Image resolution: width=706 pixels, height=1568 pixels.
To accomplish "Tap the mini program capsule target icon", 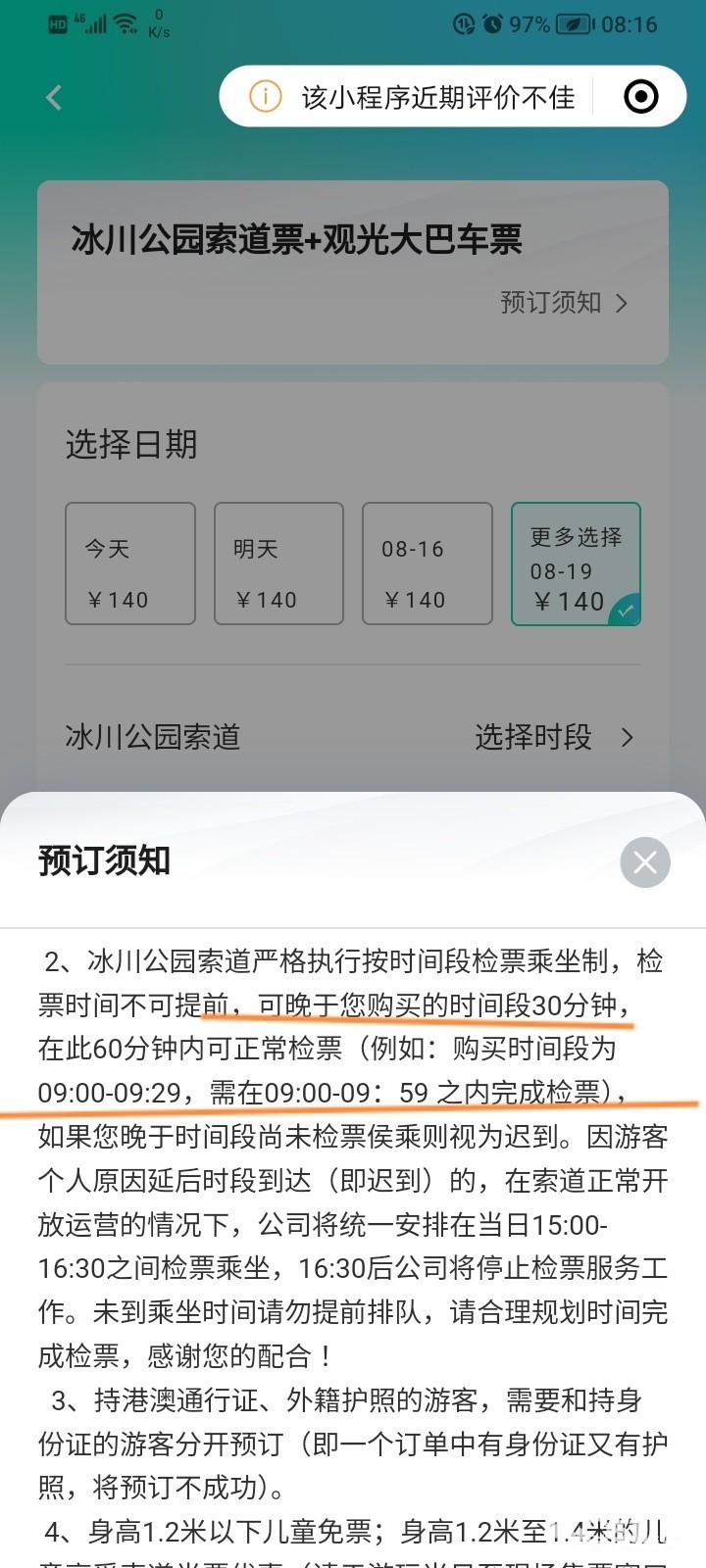I will click(640, 97).
